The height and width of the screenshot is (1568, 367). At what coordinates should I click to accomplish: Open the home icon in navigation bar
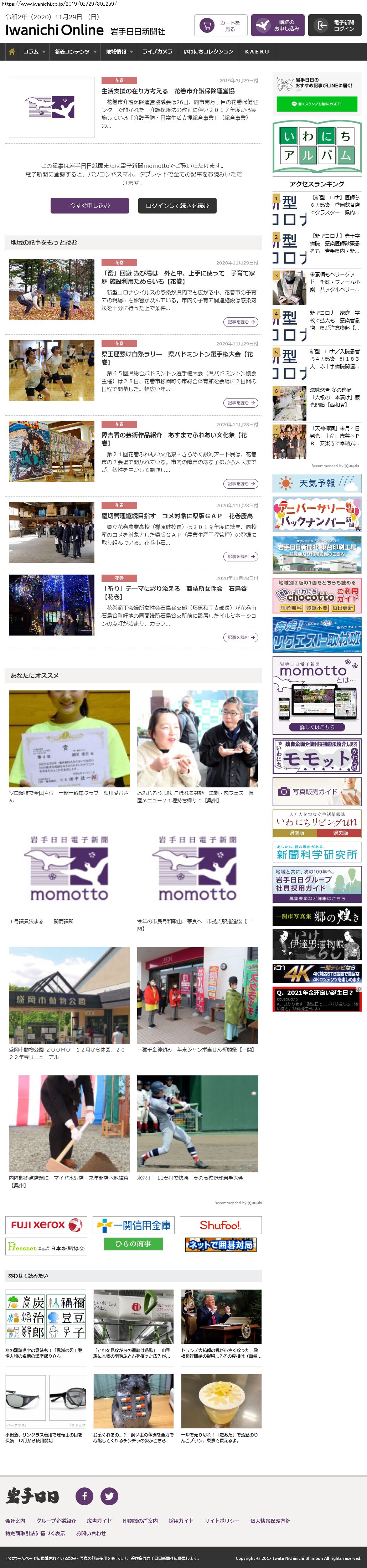11,52
